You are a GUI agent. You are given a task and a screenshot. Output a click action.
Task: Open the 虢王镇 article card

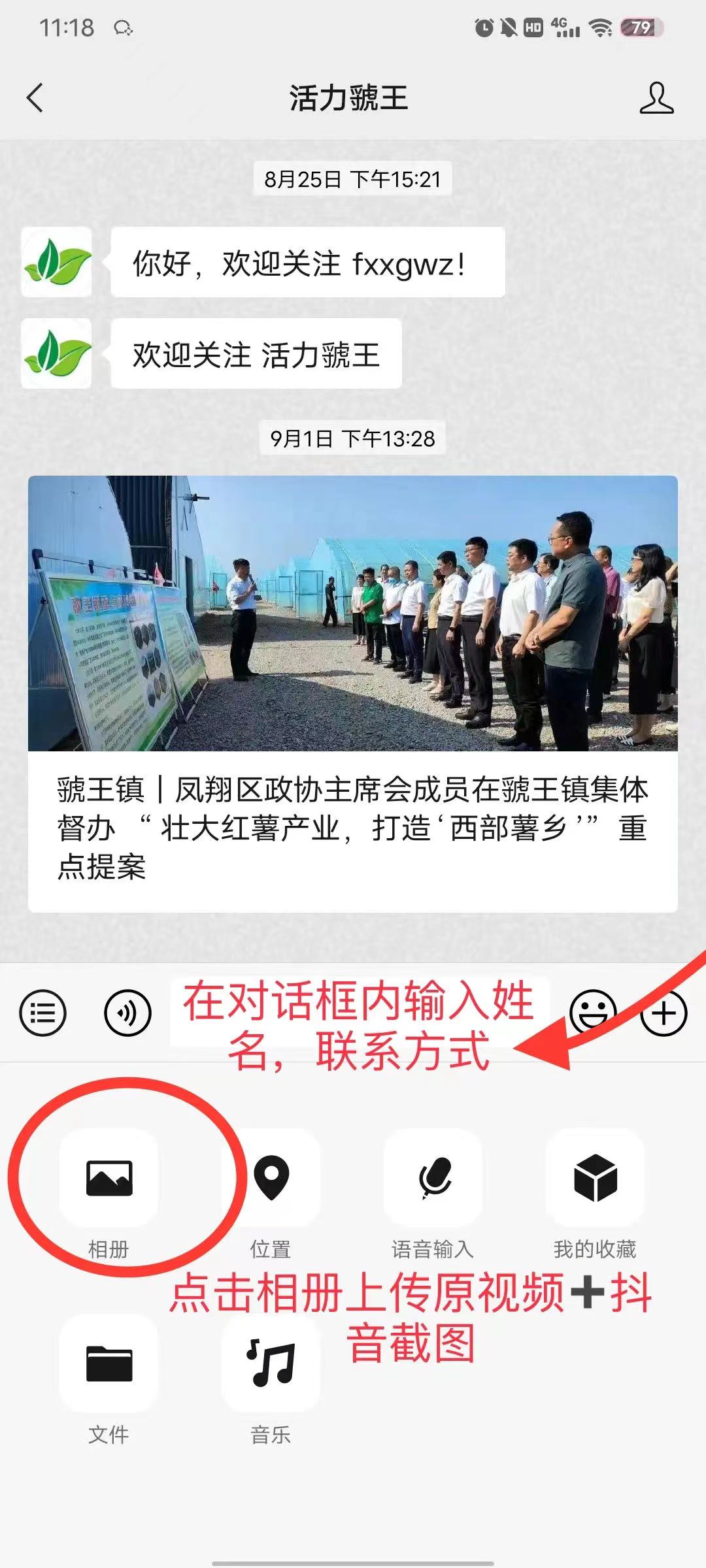click(x=353, y=694)
